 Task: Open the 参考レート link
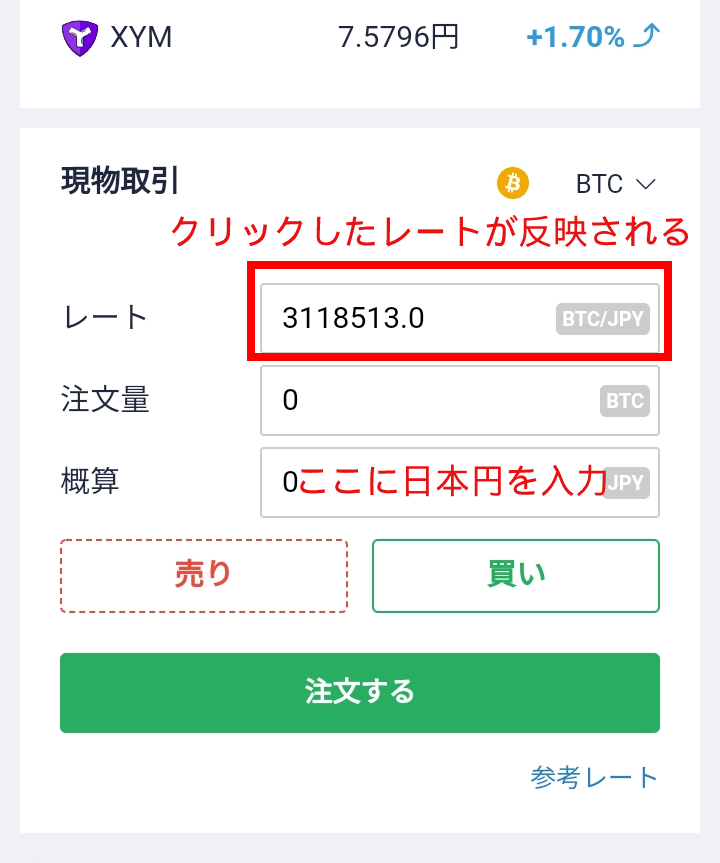[x=594, y=778]
